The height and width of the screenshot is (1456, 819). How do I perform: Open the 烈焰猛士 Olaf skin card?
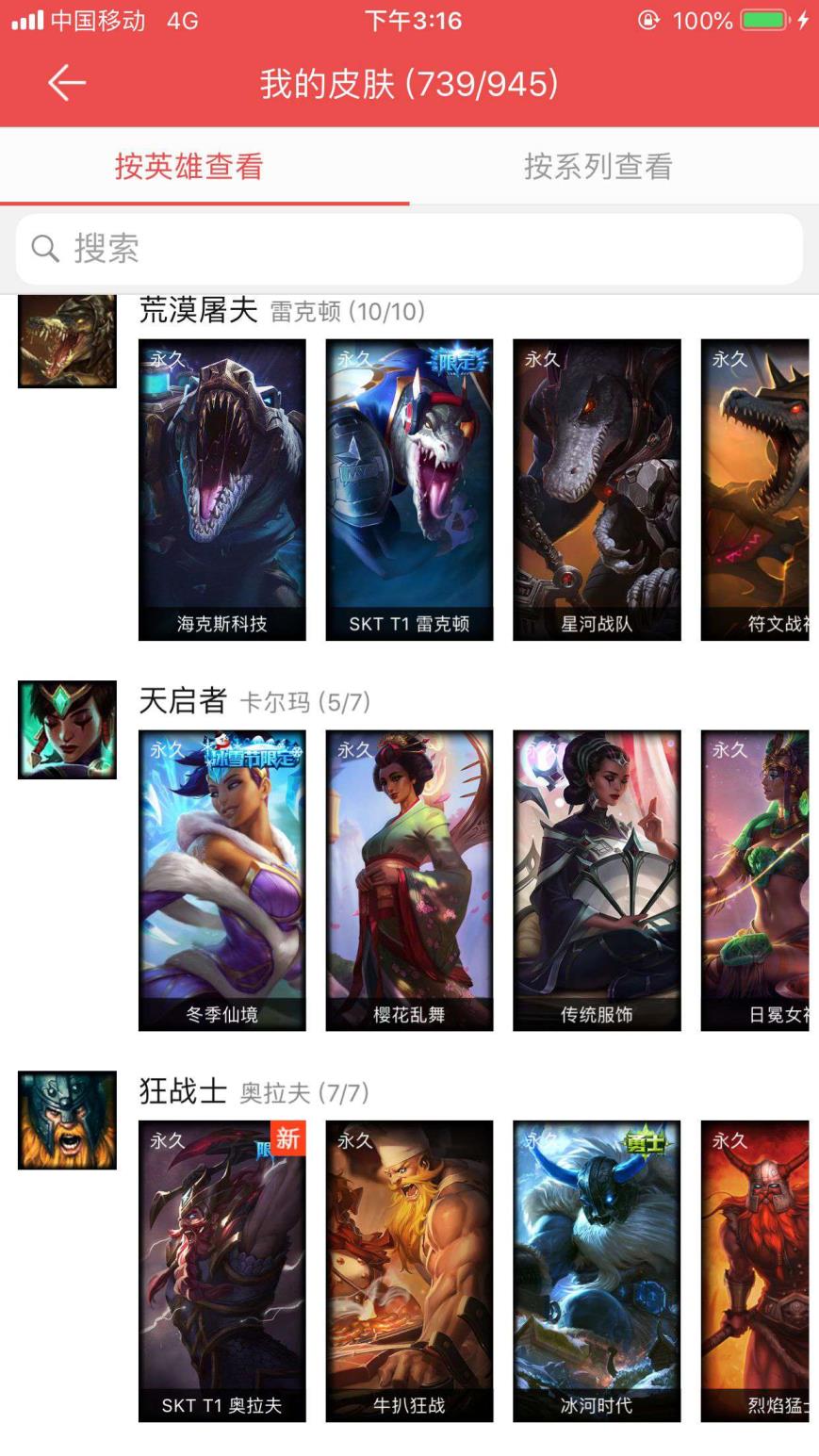(x=756, y=1270)
